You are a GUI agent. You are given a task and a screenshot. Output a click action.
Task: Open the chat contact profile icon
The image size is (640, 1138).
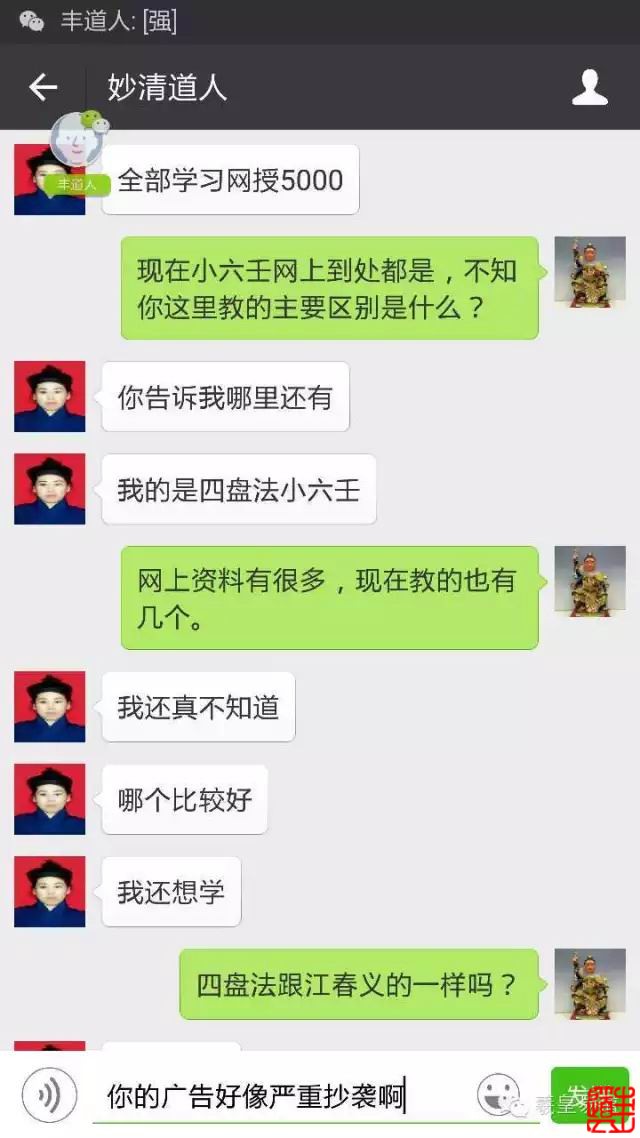pos(589,88)
